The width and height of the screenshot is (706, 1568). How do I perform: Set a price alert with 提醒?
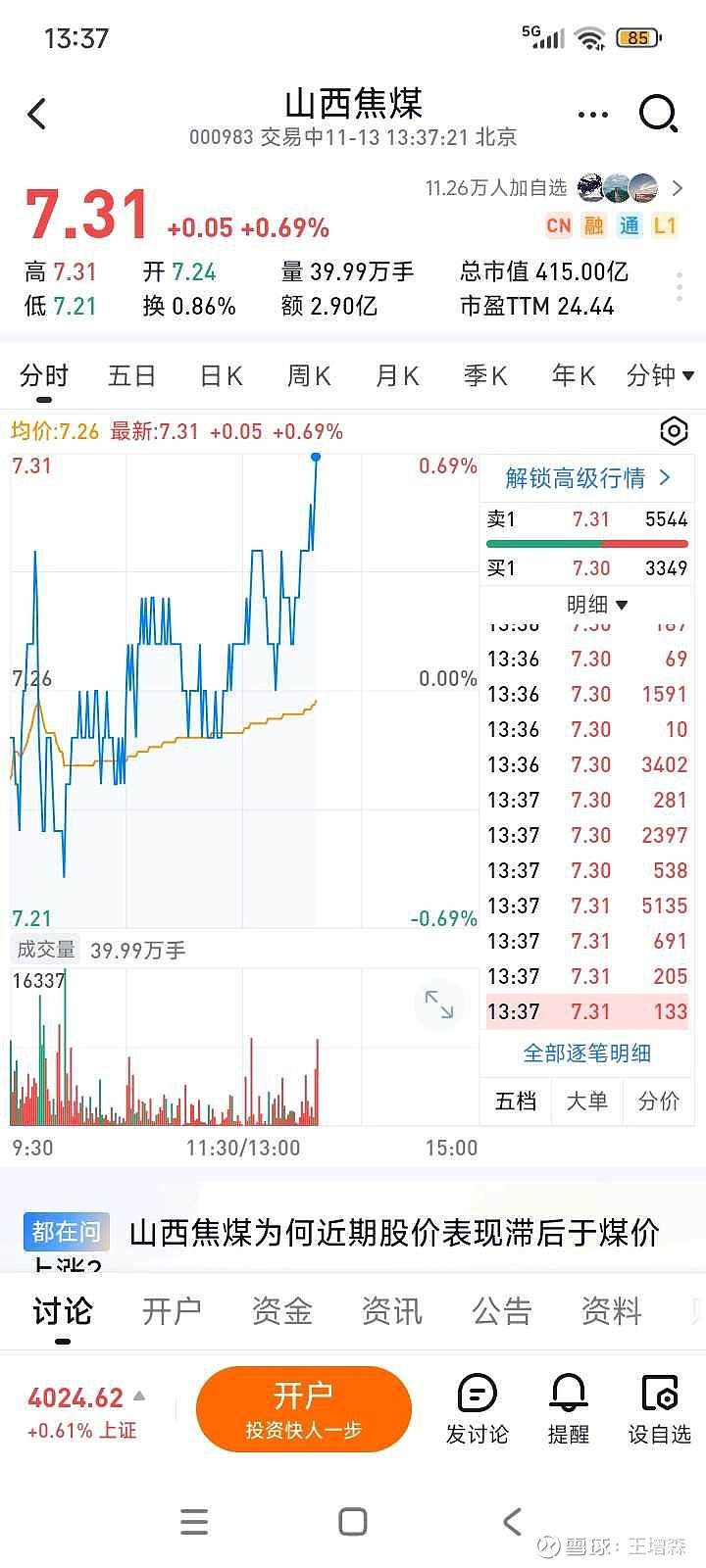coord(568,1409)
